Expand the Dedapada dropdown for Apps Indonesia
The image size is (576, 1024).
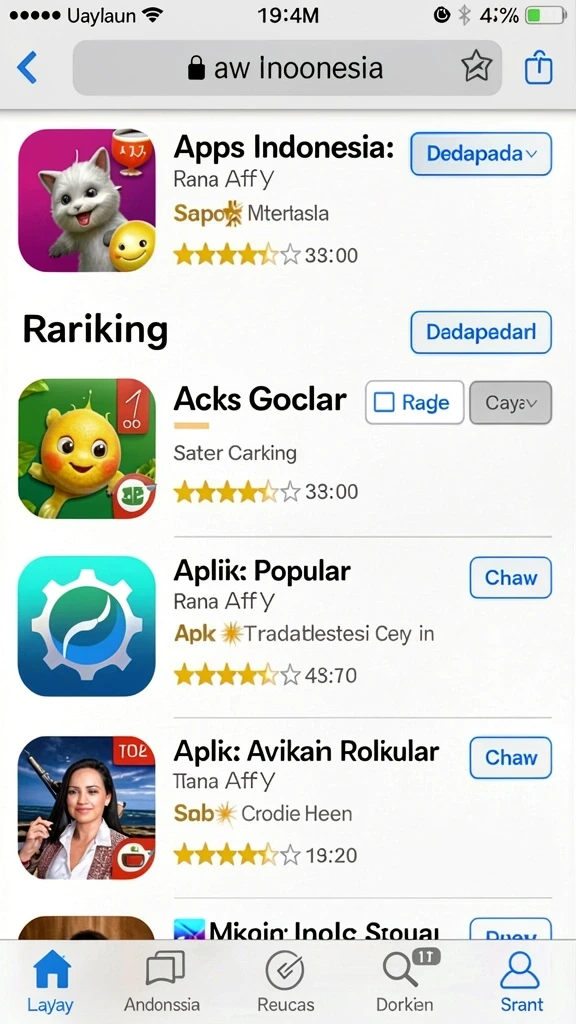point(481,154)
